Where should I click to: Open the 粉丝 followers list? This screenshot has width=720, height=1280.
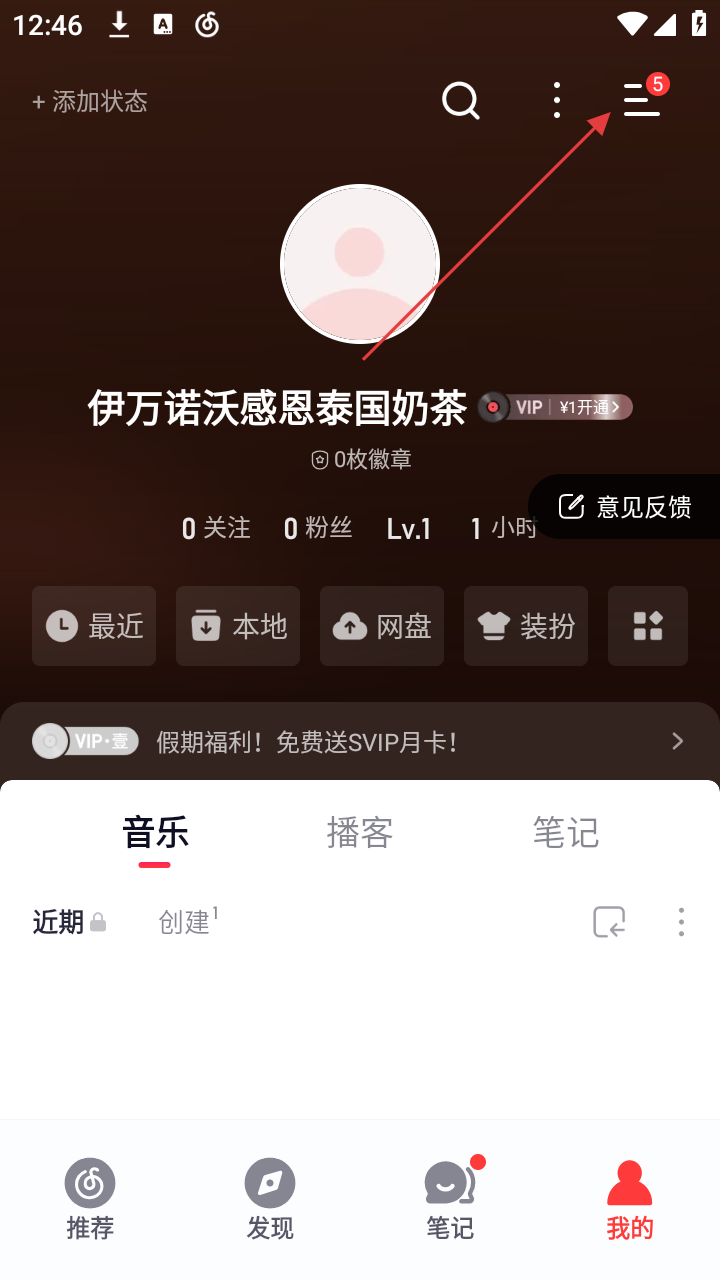coord(318,528)
